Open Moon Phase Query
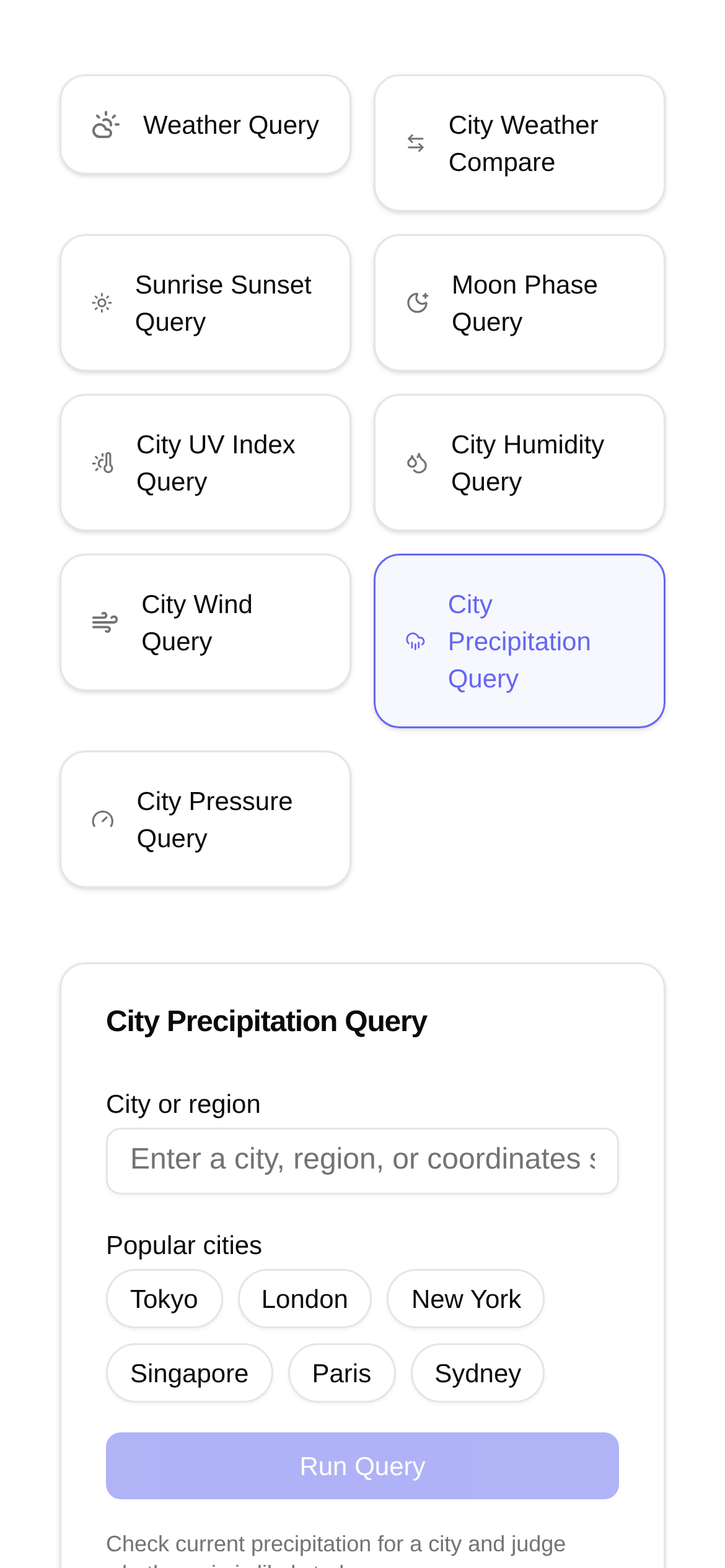Screen dimensions: 725x1568 519,303
